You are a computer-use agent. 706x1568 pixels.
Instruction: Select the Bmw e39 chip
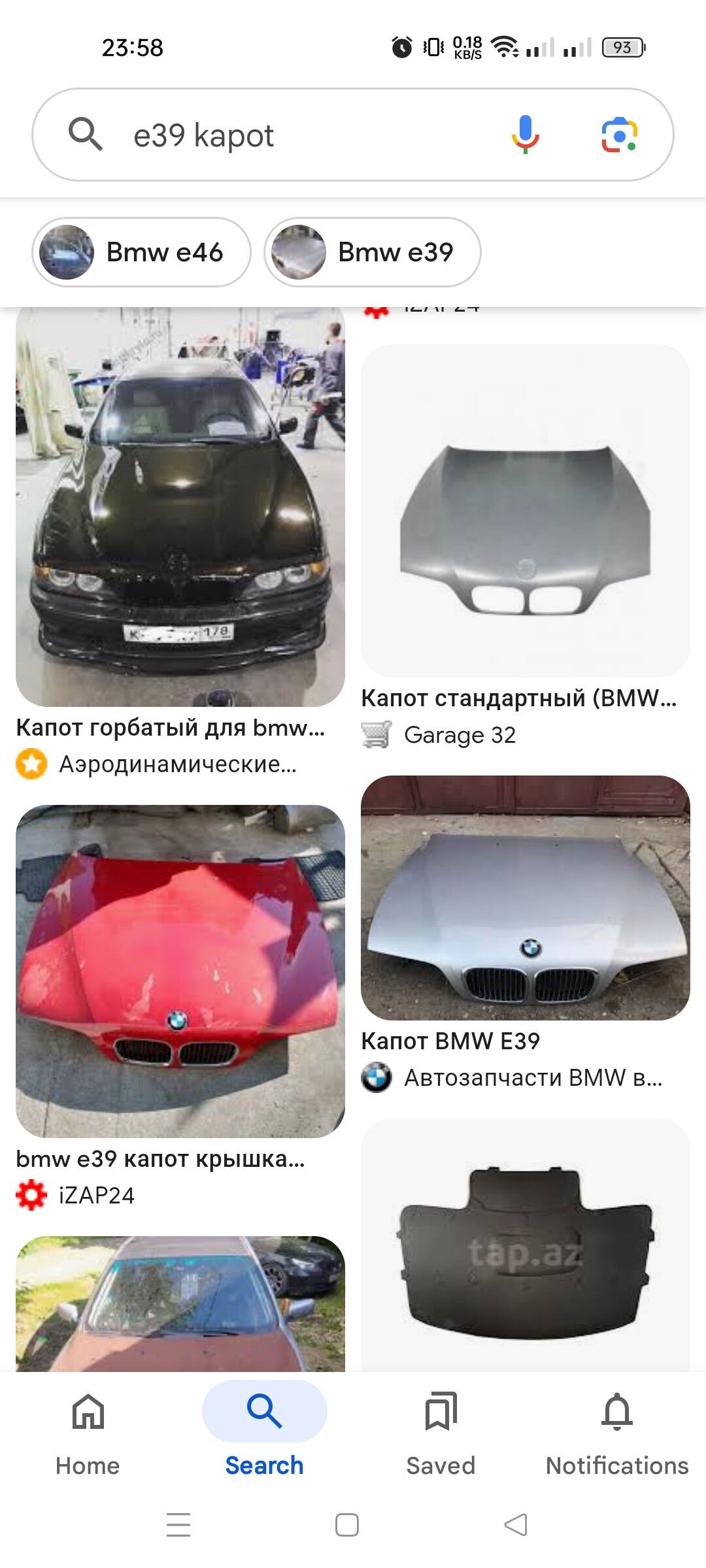pyautogui.click(x=373, y=252)
